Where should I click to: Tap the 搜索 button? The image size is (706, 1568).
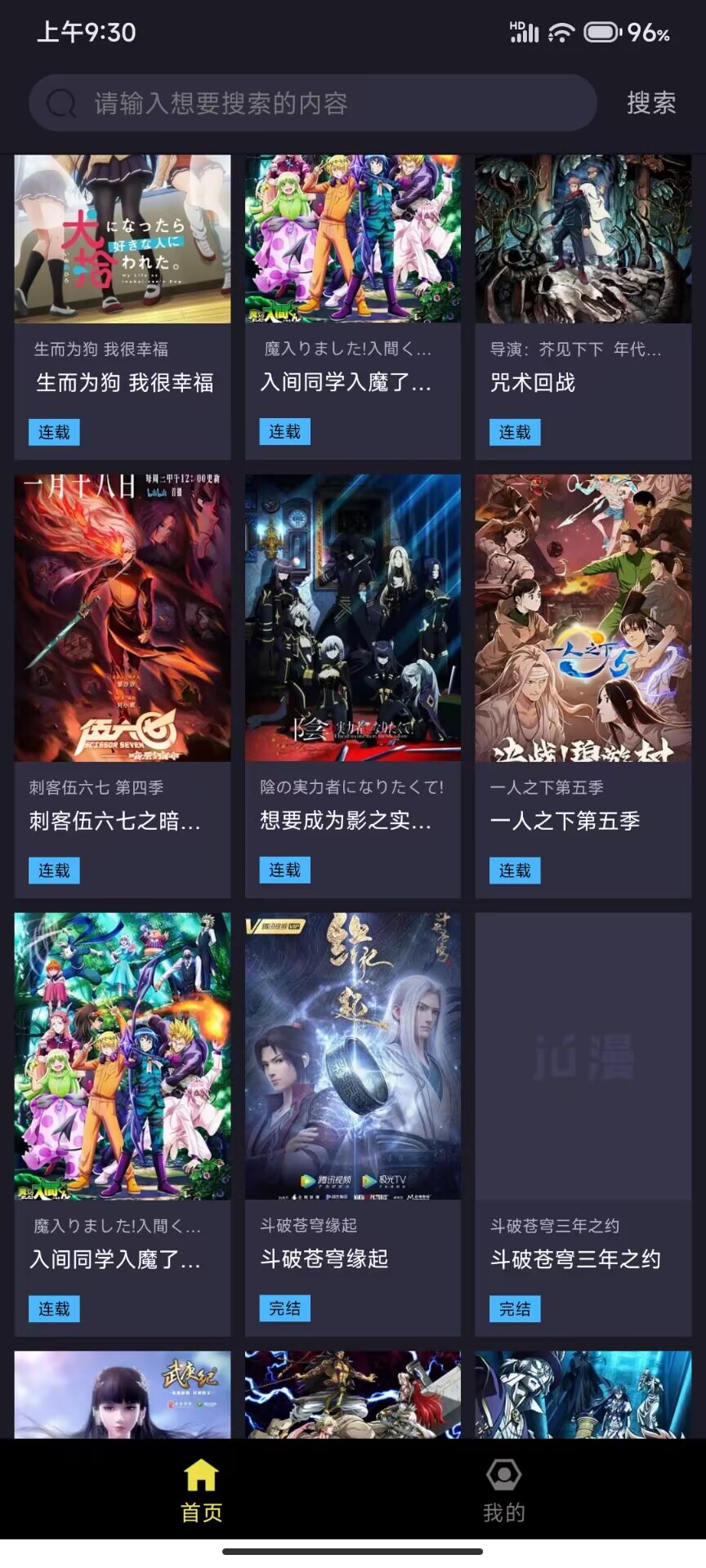(x=650, y=103)
